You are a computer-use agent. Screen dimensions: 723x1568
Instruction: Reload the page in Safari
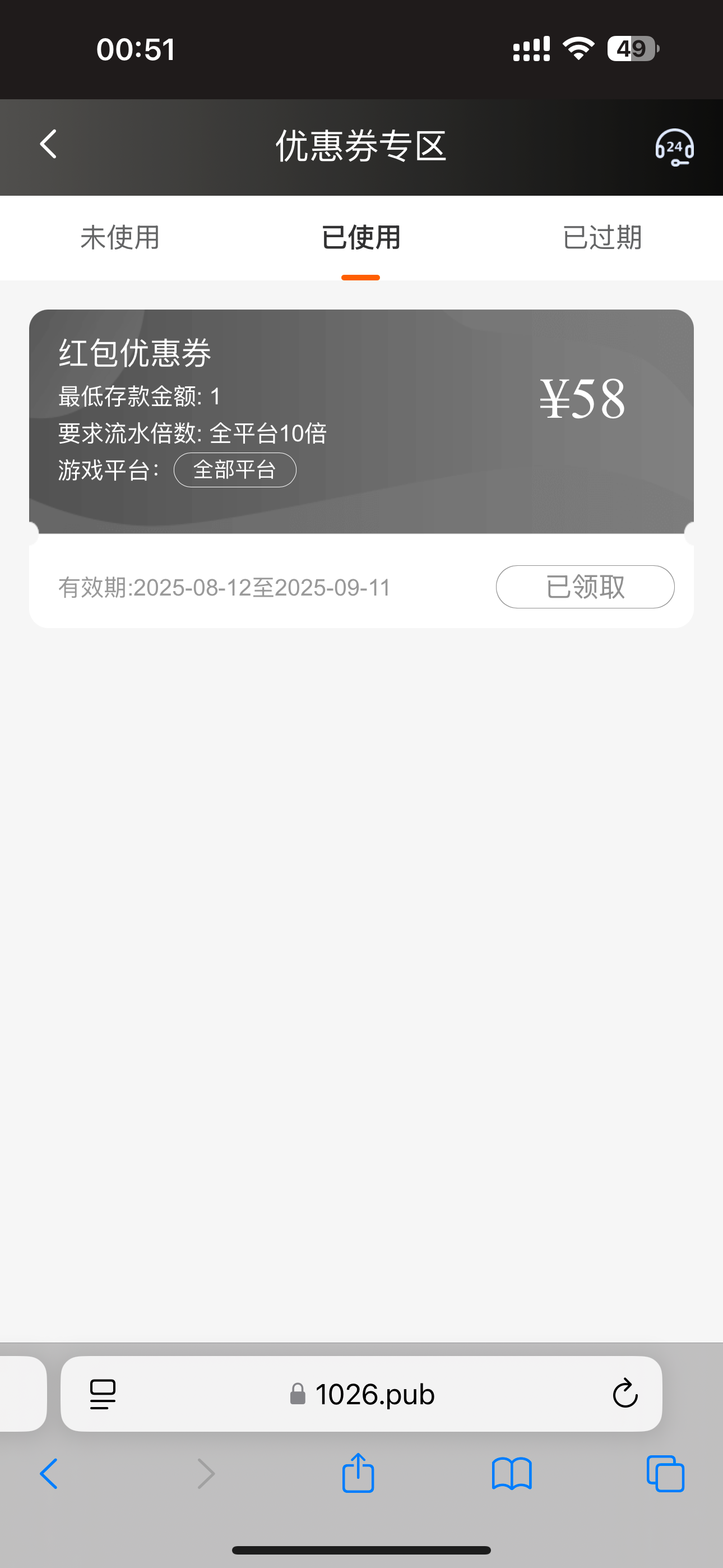[624, 1394]
